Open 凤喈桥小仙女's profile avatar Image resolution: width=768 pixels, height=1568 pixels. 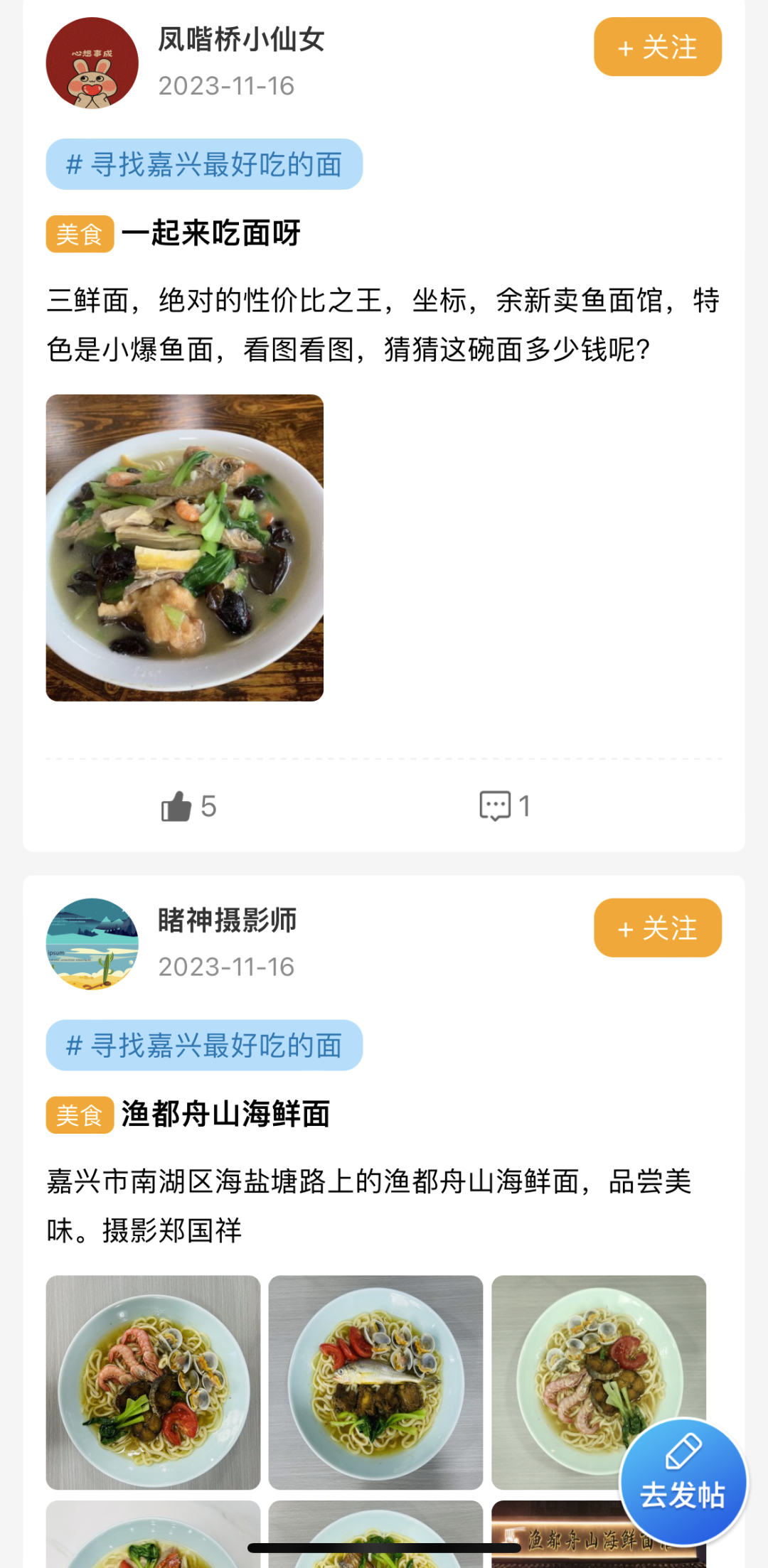(92, 63)
